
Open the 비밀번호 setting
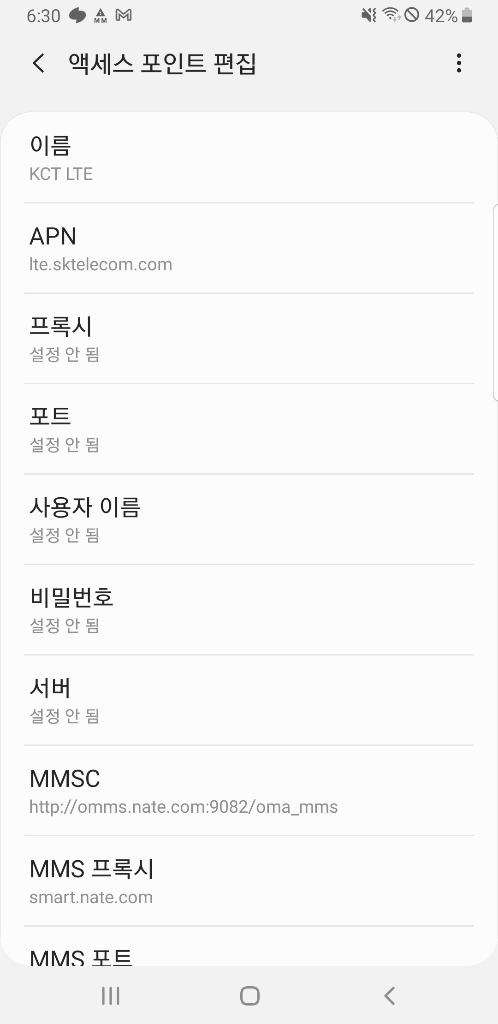pyautogui.click(x=249, y=610)
